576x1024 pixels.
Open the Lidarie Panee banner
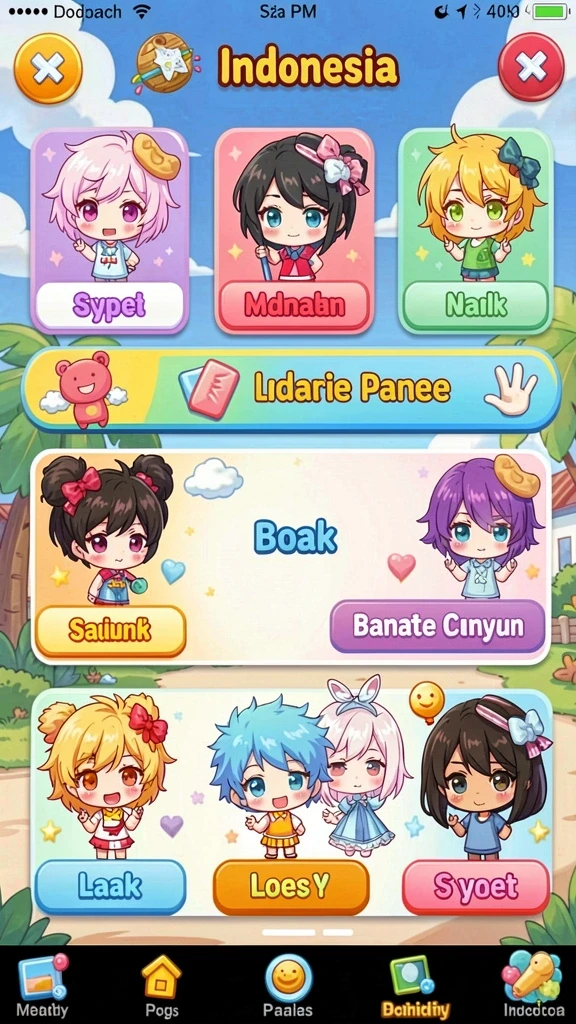coord(291,390)
